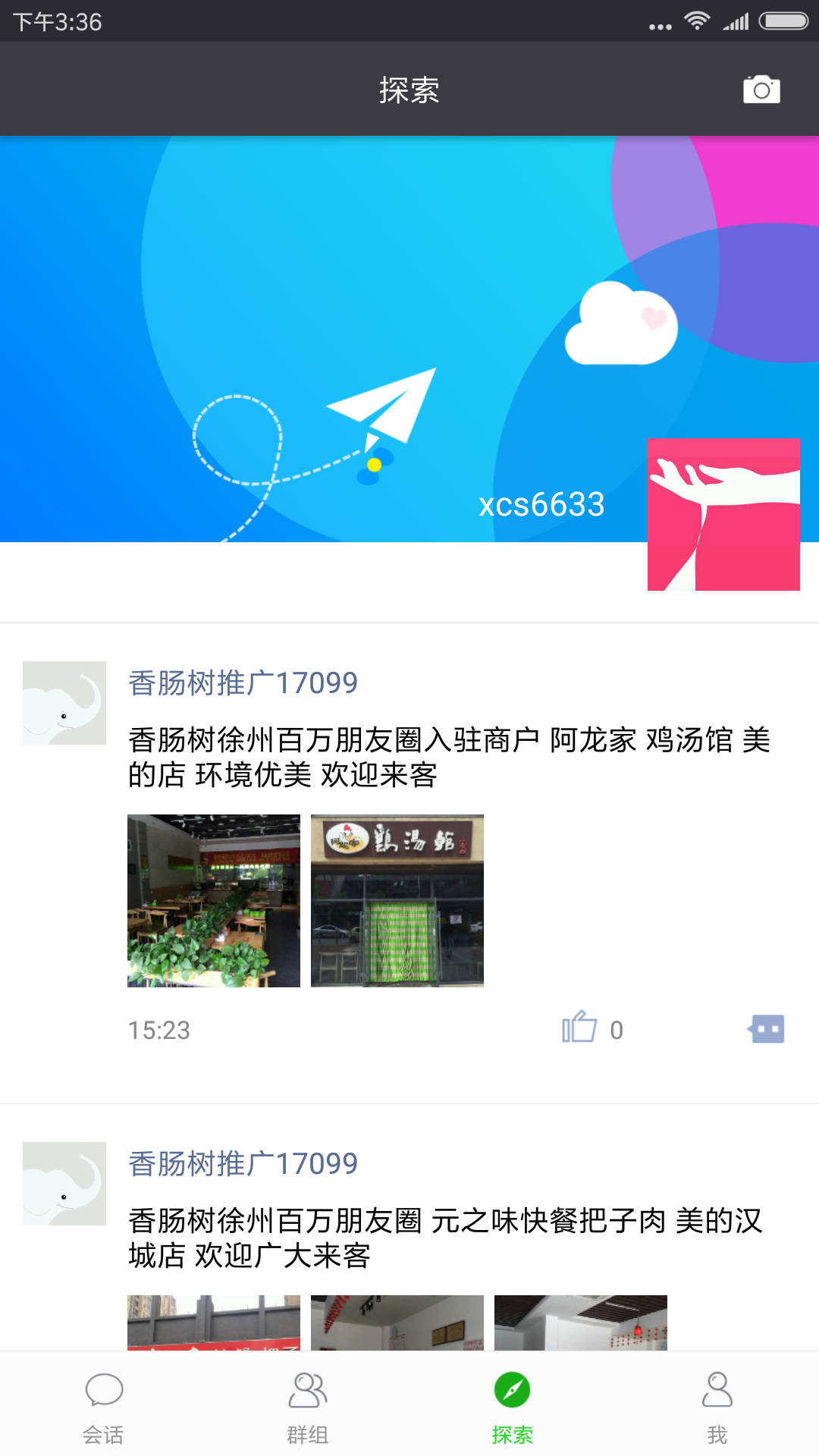The width and height of the screenshot is (819, 1456).
Task: Tap the 15:23 timestamp on first post
Action: point(158,1029)
